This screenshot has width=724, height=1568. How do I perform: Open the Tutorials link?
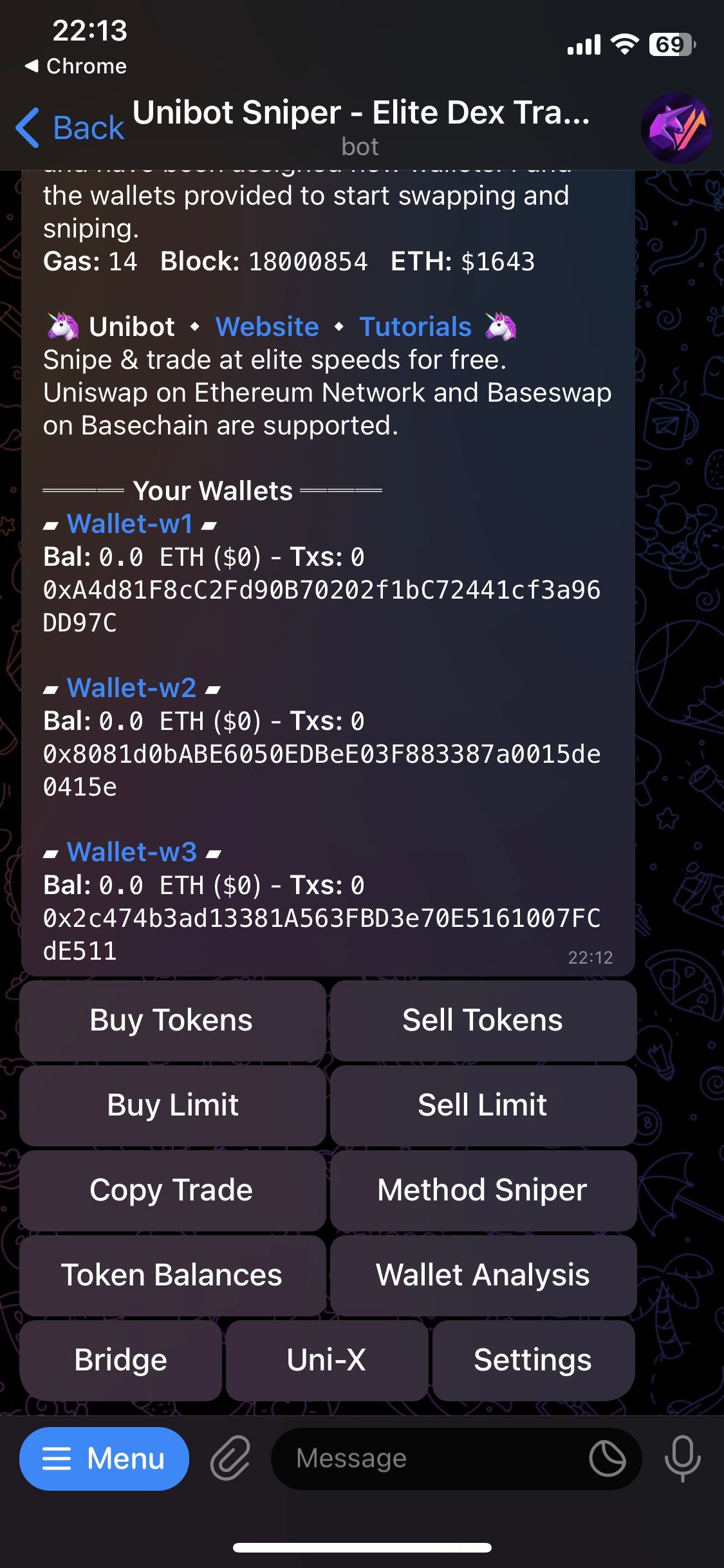click(414, 326)
